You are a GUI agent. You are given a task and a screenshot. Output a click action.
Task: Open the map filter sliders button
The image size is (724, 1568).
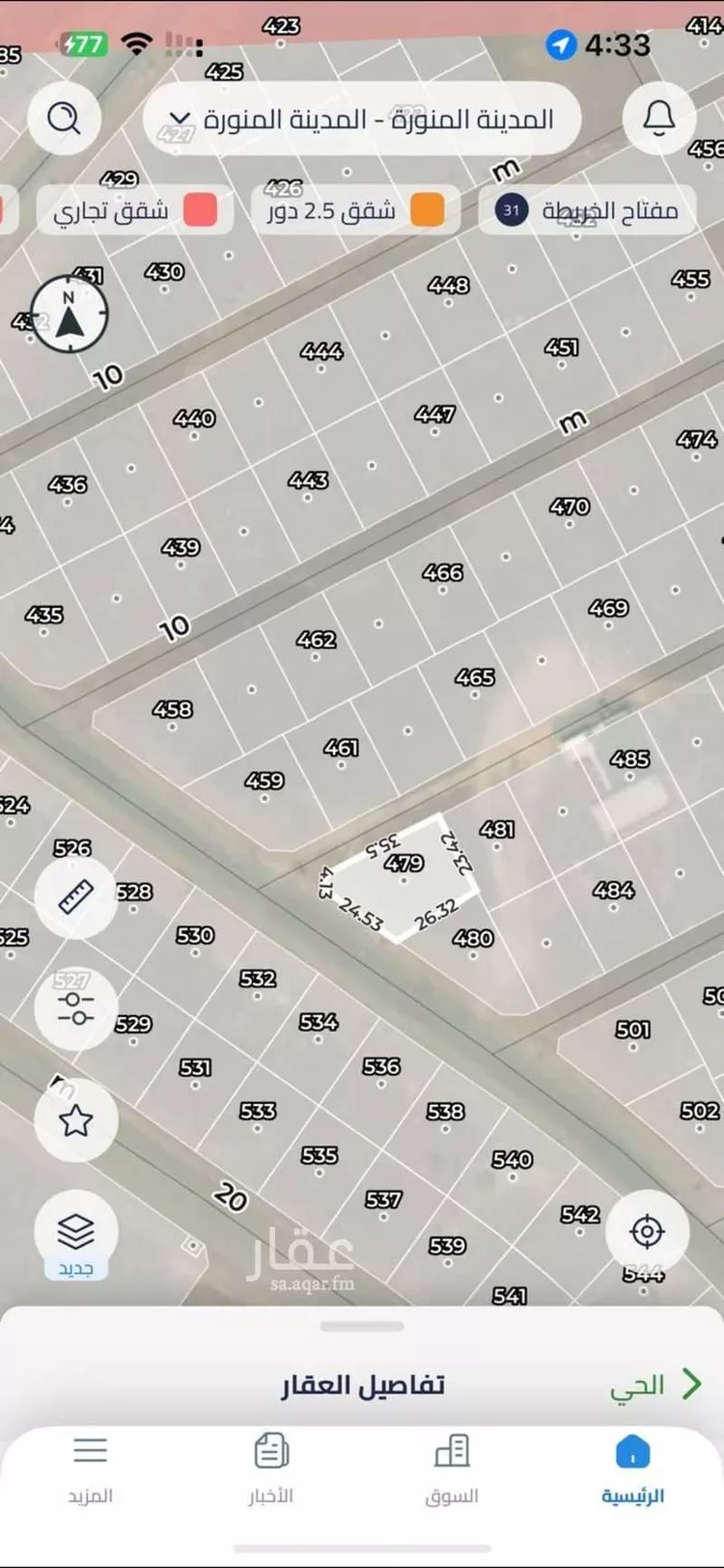coord(75,1008)
